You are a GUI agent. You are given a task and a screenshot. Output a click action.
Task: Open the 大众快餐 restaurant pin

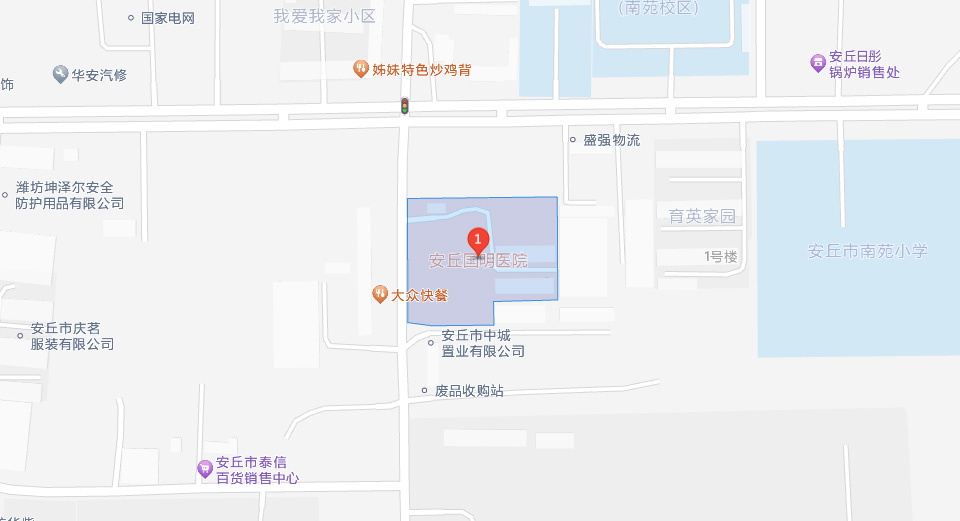(380, 294)
